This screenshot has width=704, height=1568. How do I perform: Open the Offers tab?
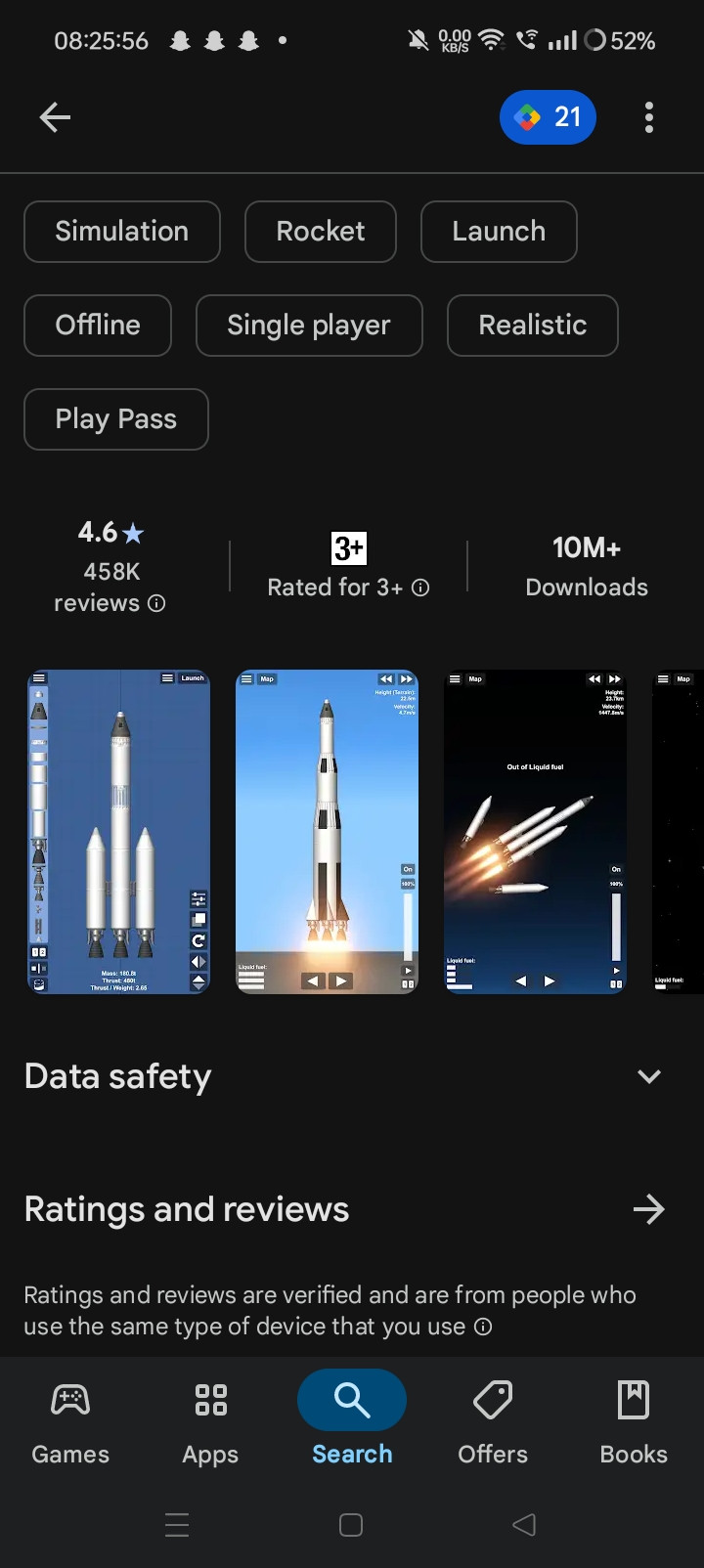click(x=493, y=1422)
